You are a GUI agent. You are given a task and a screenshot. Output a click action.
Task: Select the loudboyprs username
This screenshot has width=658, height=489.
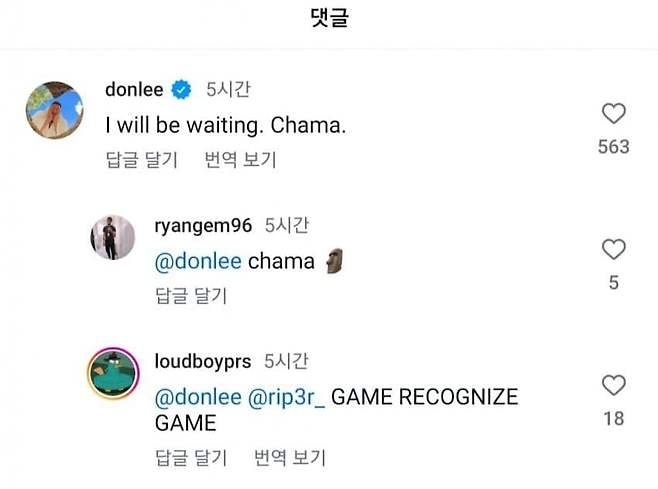204,361
